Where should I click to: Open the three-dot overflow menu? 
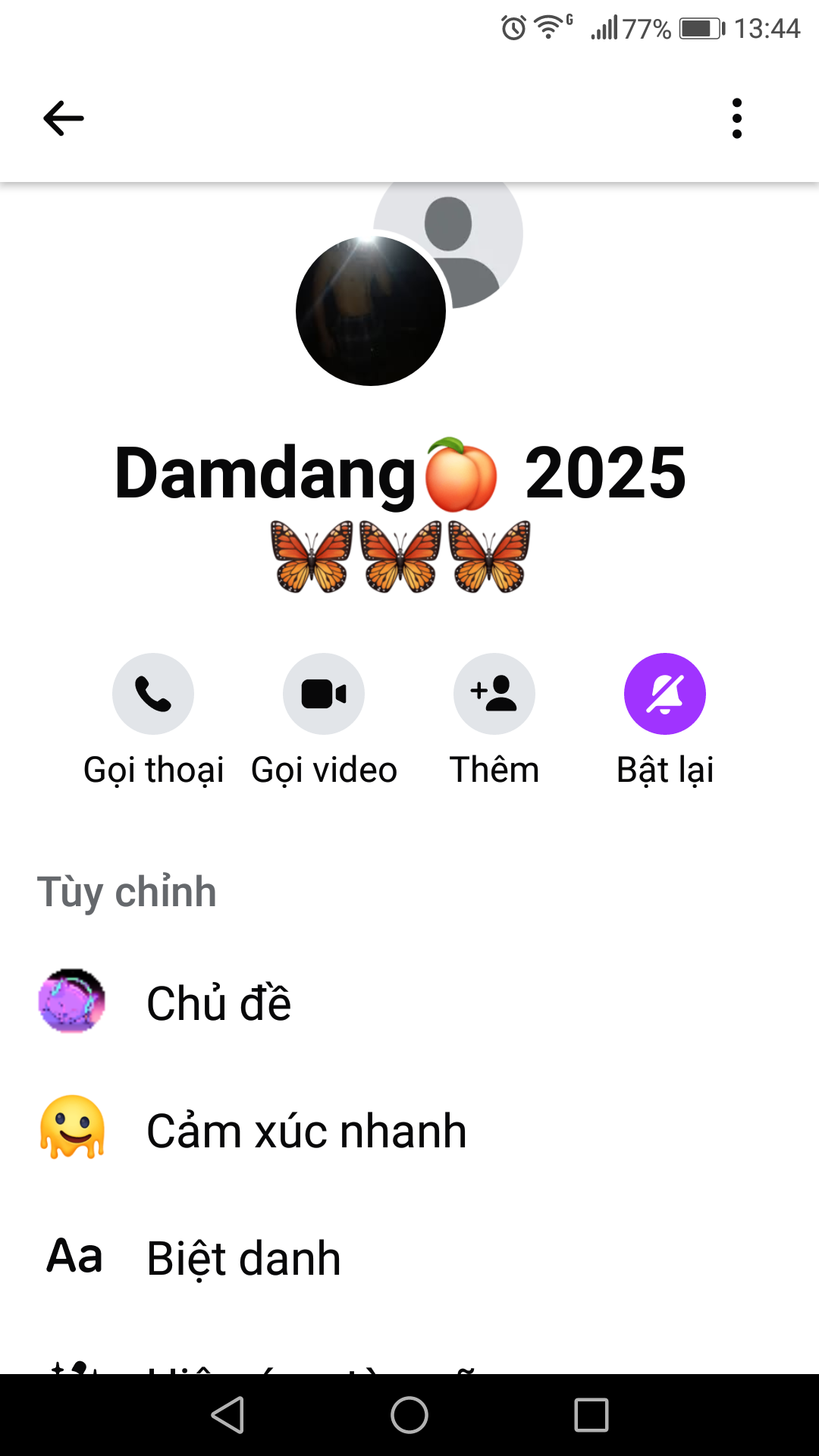pyautogui.click(x=736, y=118)
